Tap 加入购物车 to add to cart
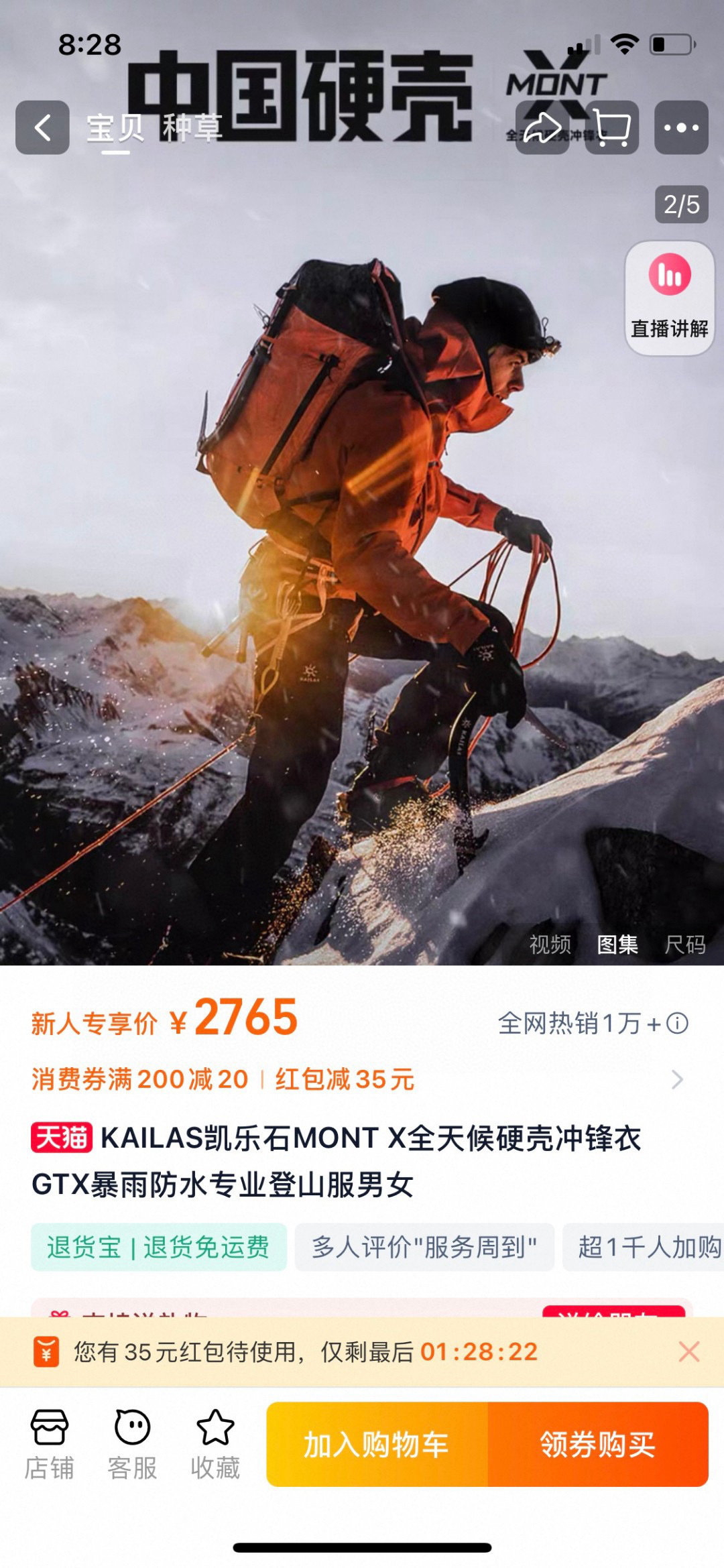Viewport: 724px width, 1568px height. coord(377,1444)
